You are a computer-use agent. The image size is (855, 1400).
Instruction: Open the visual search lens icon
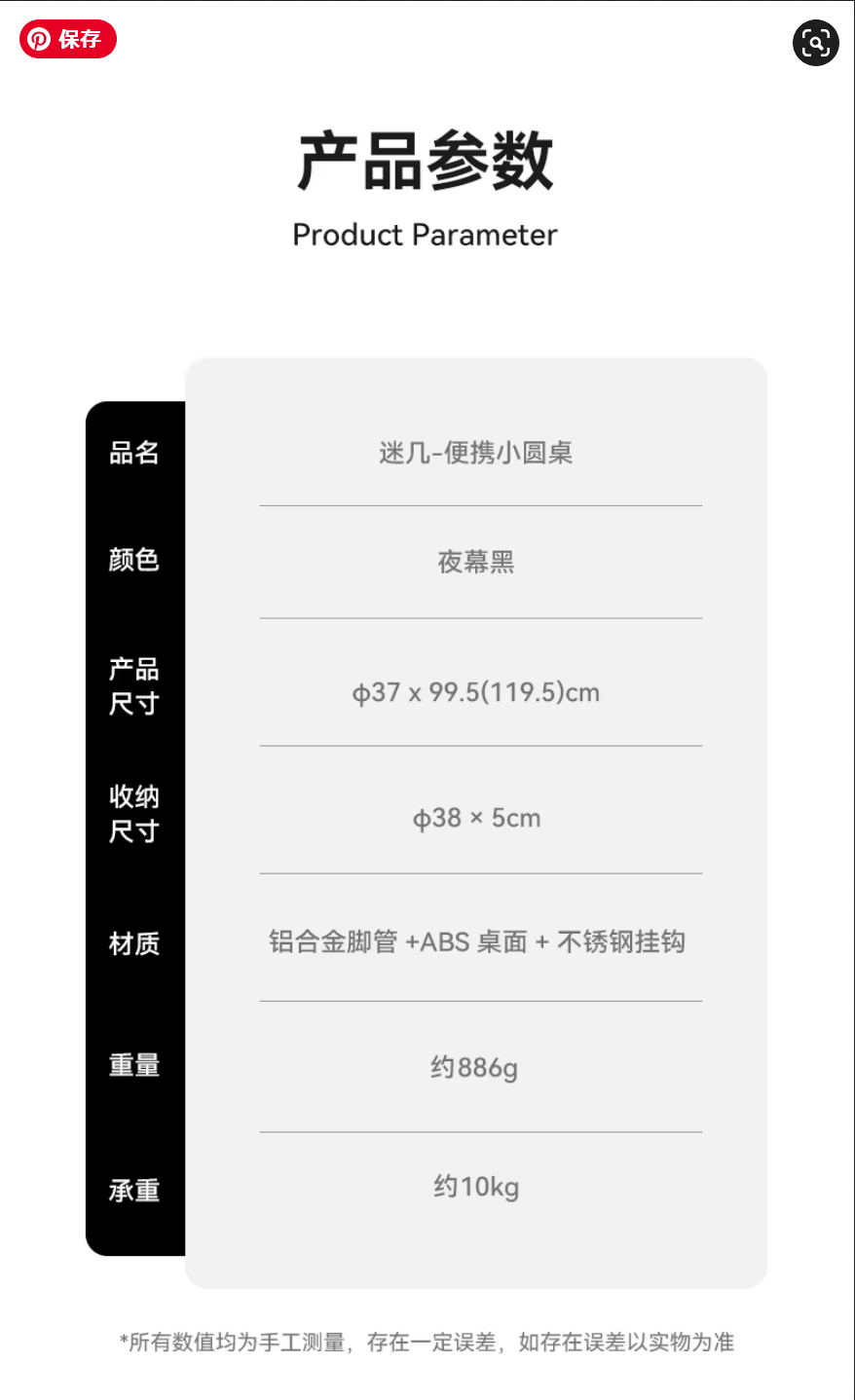click(x=815, y=43)
